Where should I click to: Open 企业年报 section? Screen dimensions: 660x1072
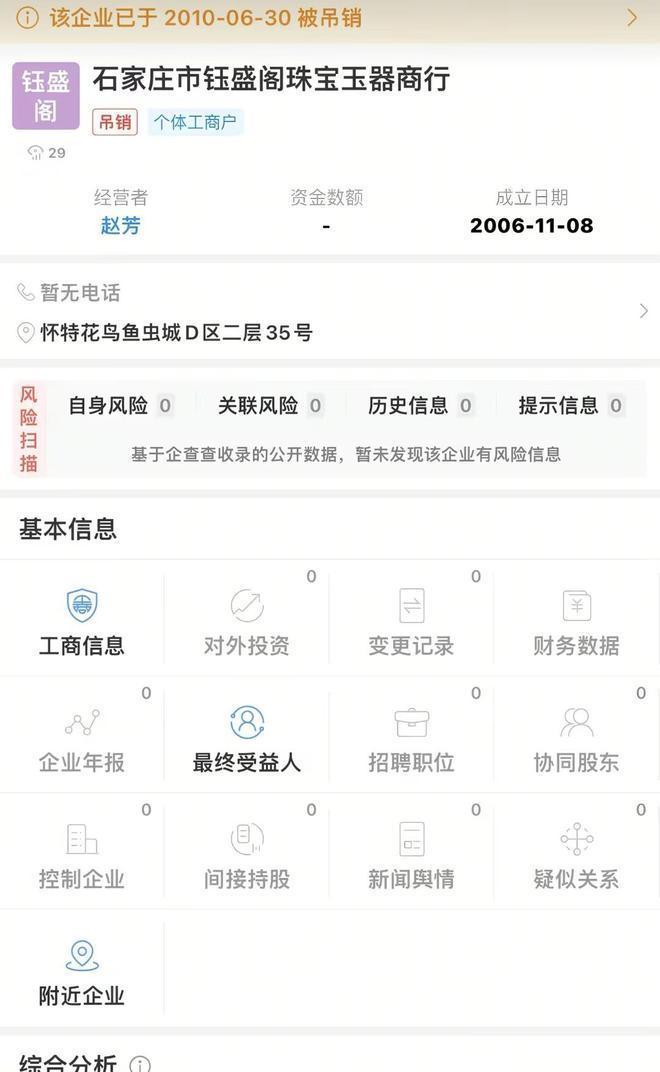coord(82,739)
